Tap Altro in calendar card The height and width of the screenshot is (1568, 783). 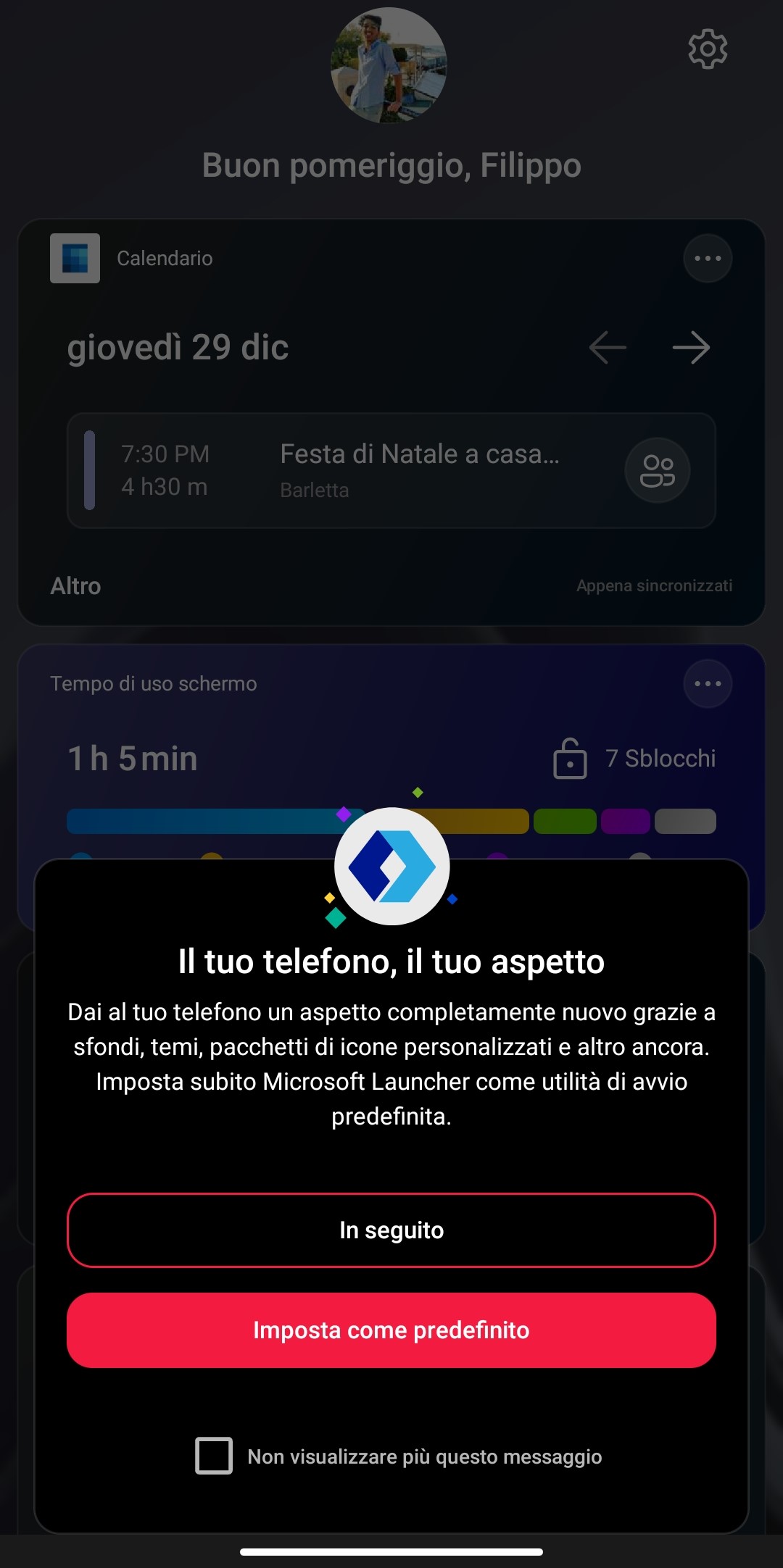[75, 585]
